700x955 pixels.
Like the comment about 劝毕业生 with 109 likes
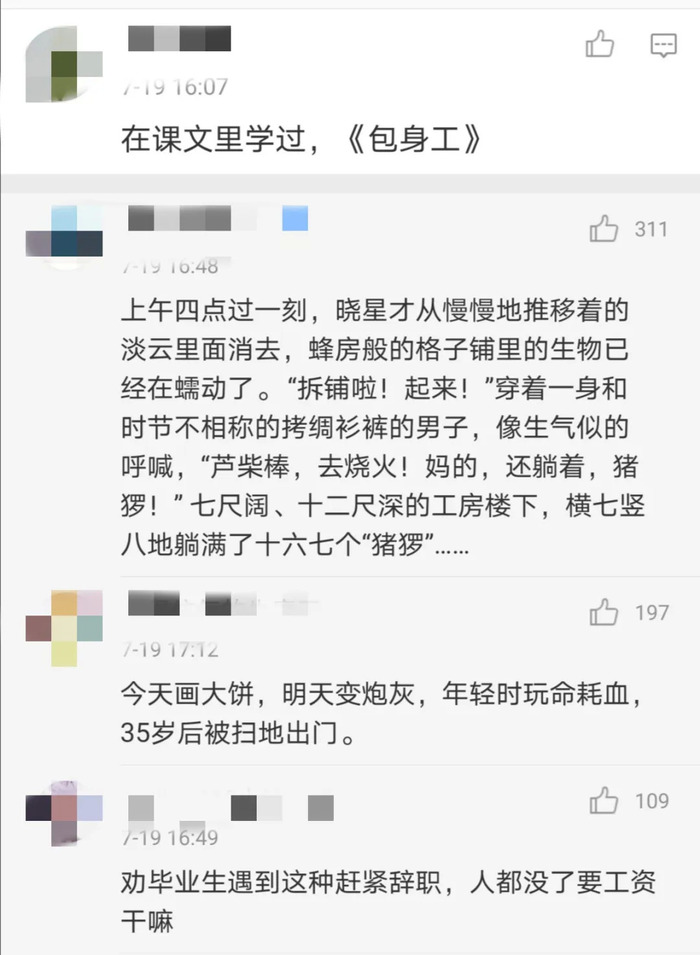pos(604,800)
